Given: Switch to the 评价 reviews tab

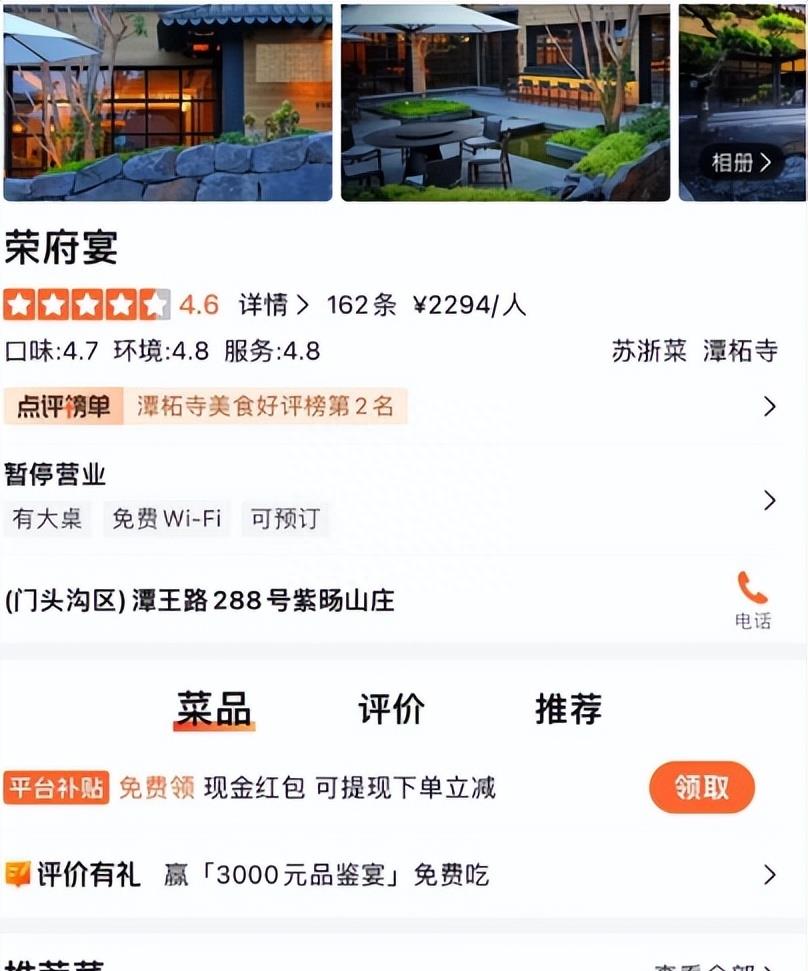Looking at the screenshot, I should (x=391, y=709).
